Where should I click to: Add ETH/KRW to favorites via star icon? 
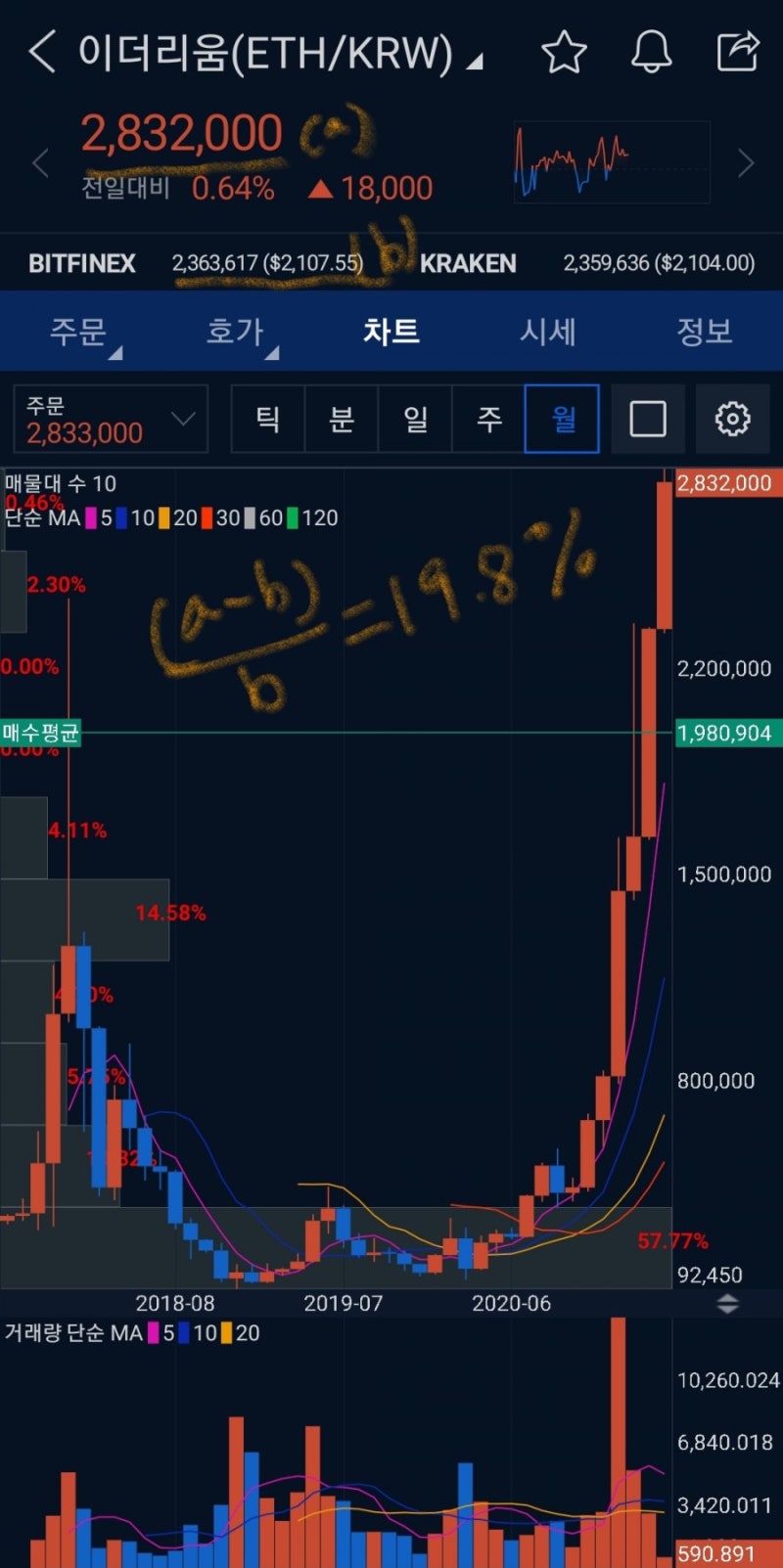point(565,53)
